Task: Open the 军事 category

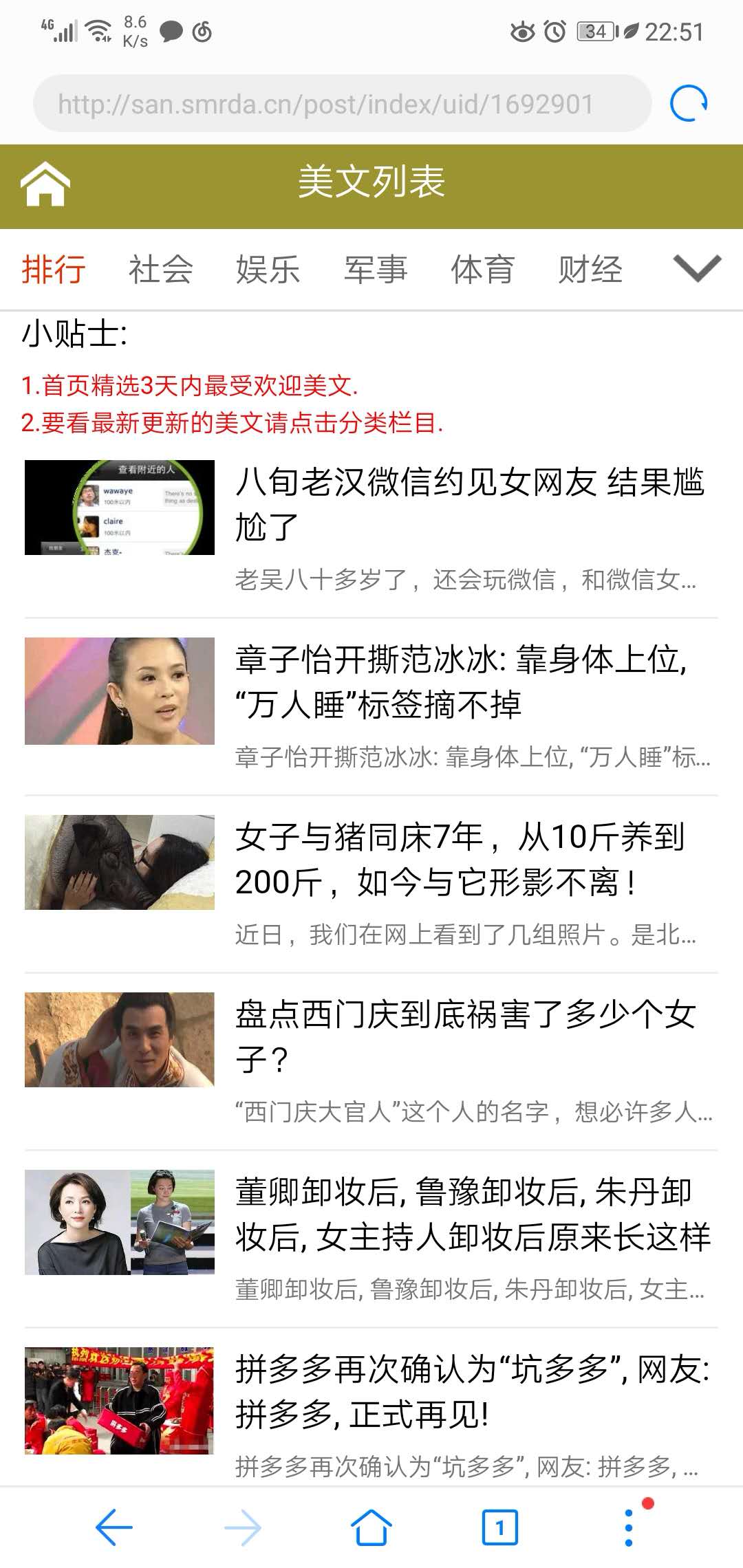Action: pos(374,268)
